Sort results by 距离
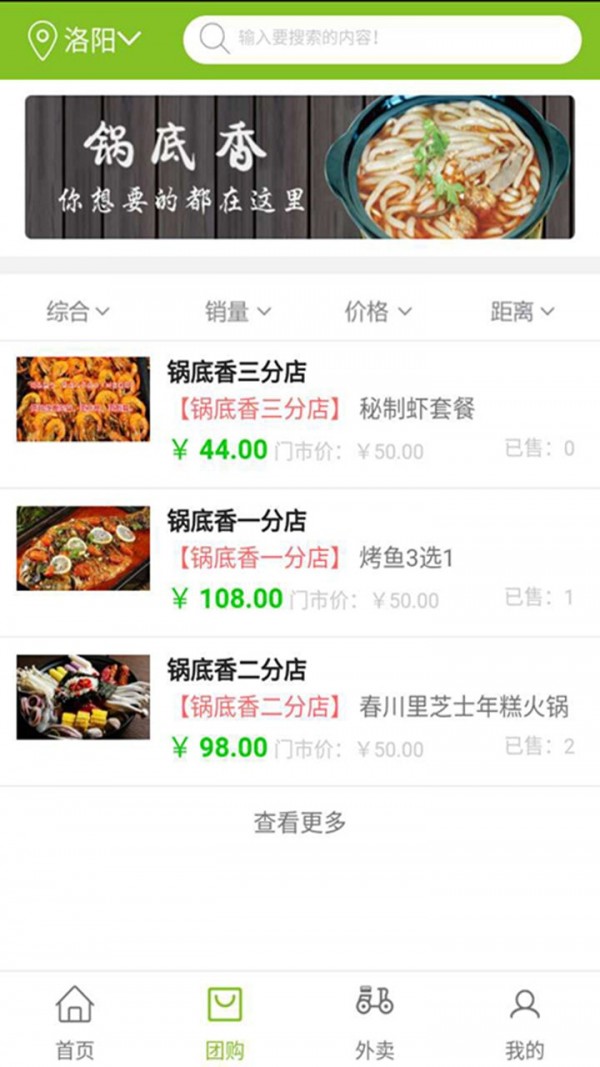Image resolution: width=600 pixels, height=1067 pixels. point(521,312)
